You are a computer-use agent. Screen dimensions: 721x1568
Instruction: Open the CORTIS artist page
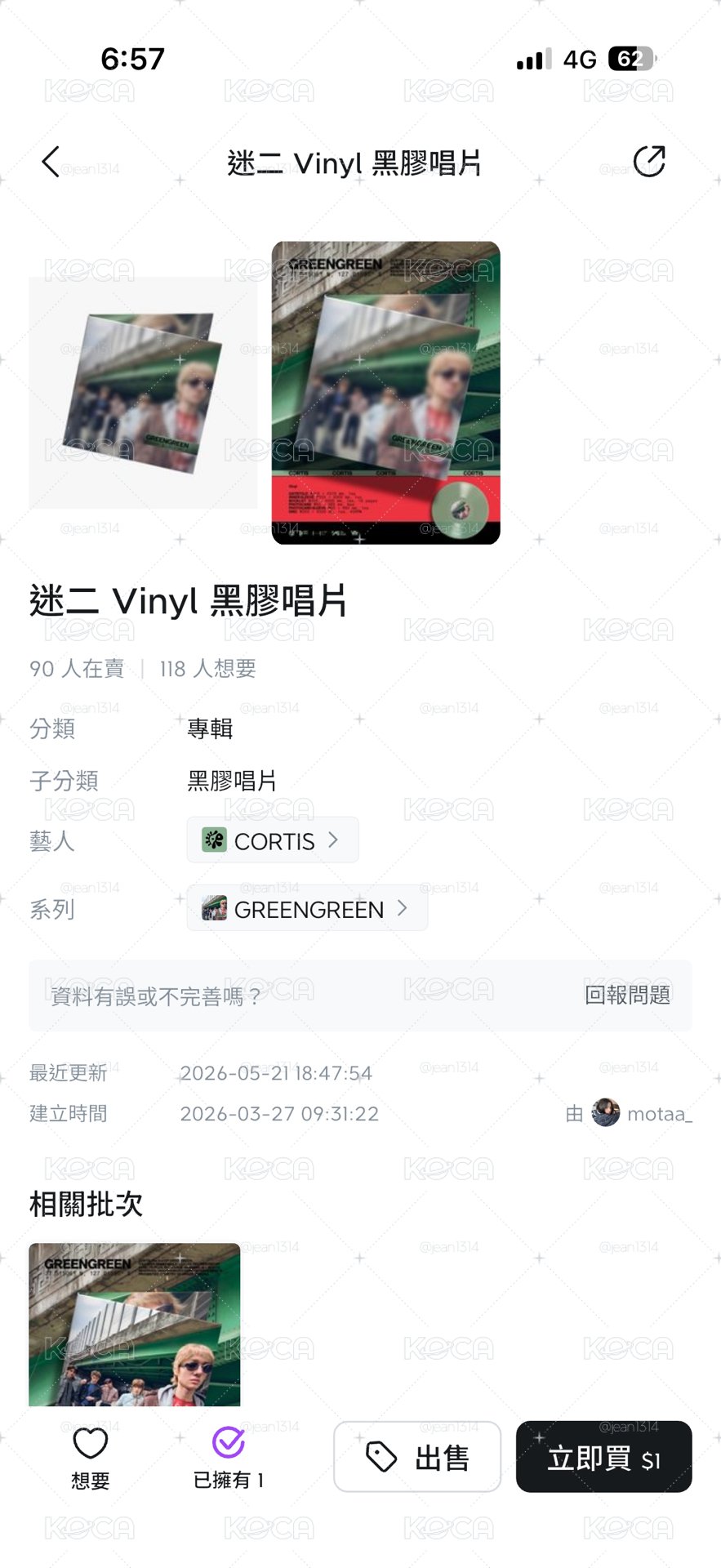[x=273, y=840]
